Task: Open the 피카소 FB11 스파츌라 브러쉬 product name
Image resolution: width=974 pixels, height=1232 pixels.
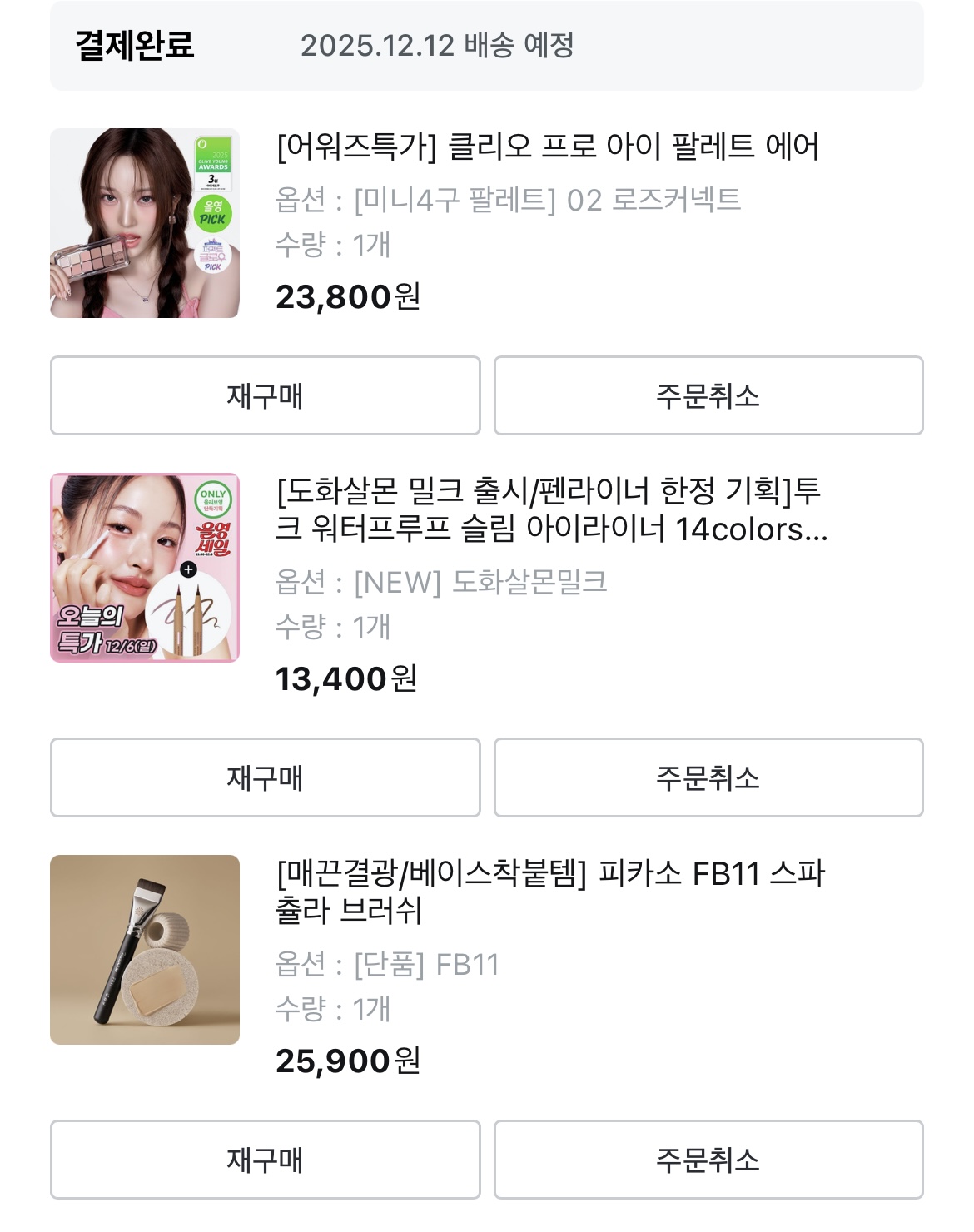Action: tap(549, 892)
